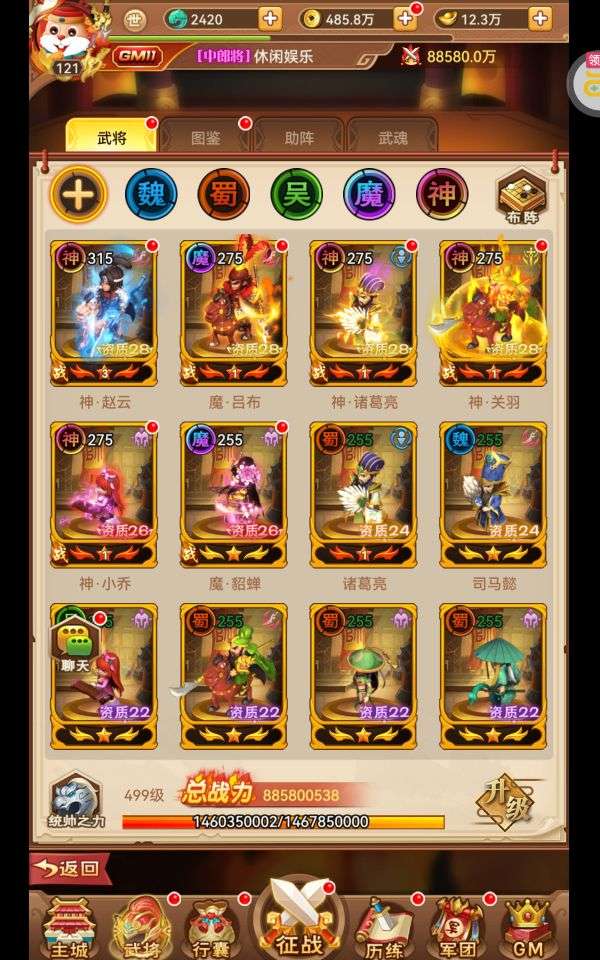Viewport: 600px width, 960px height.
Task: Select the 武魂 tab
Action: point(392,137)
